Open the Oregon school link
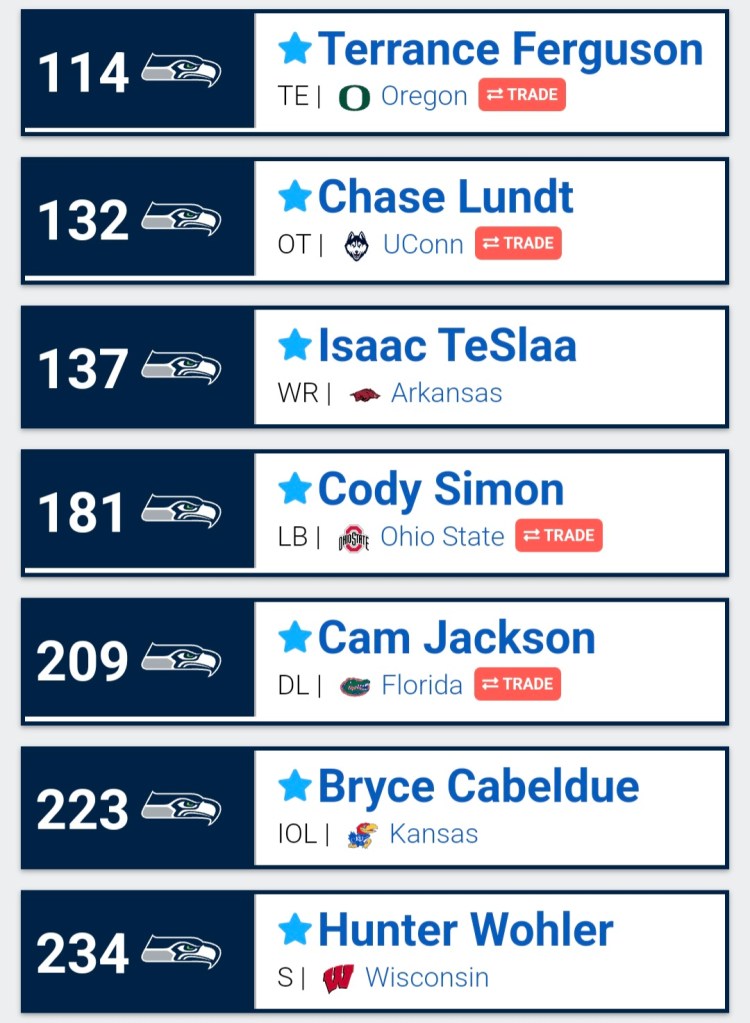Viewport: 750px width, 1023px height. tap(424, 96)
